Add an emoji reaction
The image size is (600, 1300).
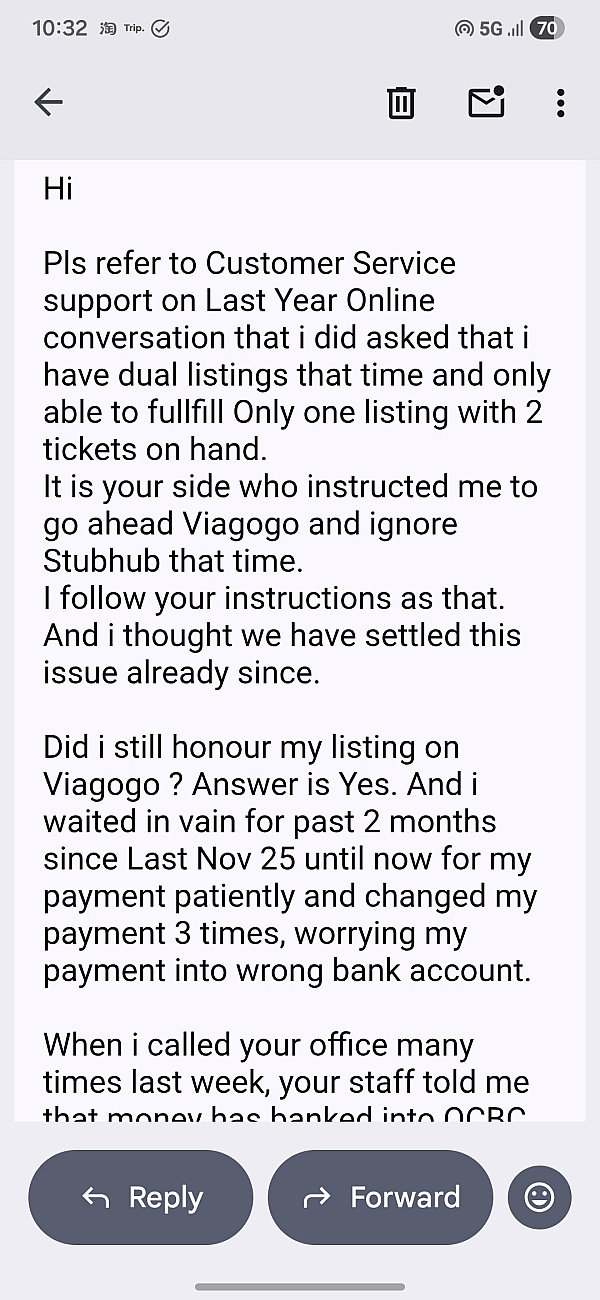[539, 1197]
